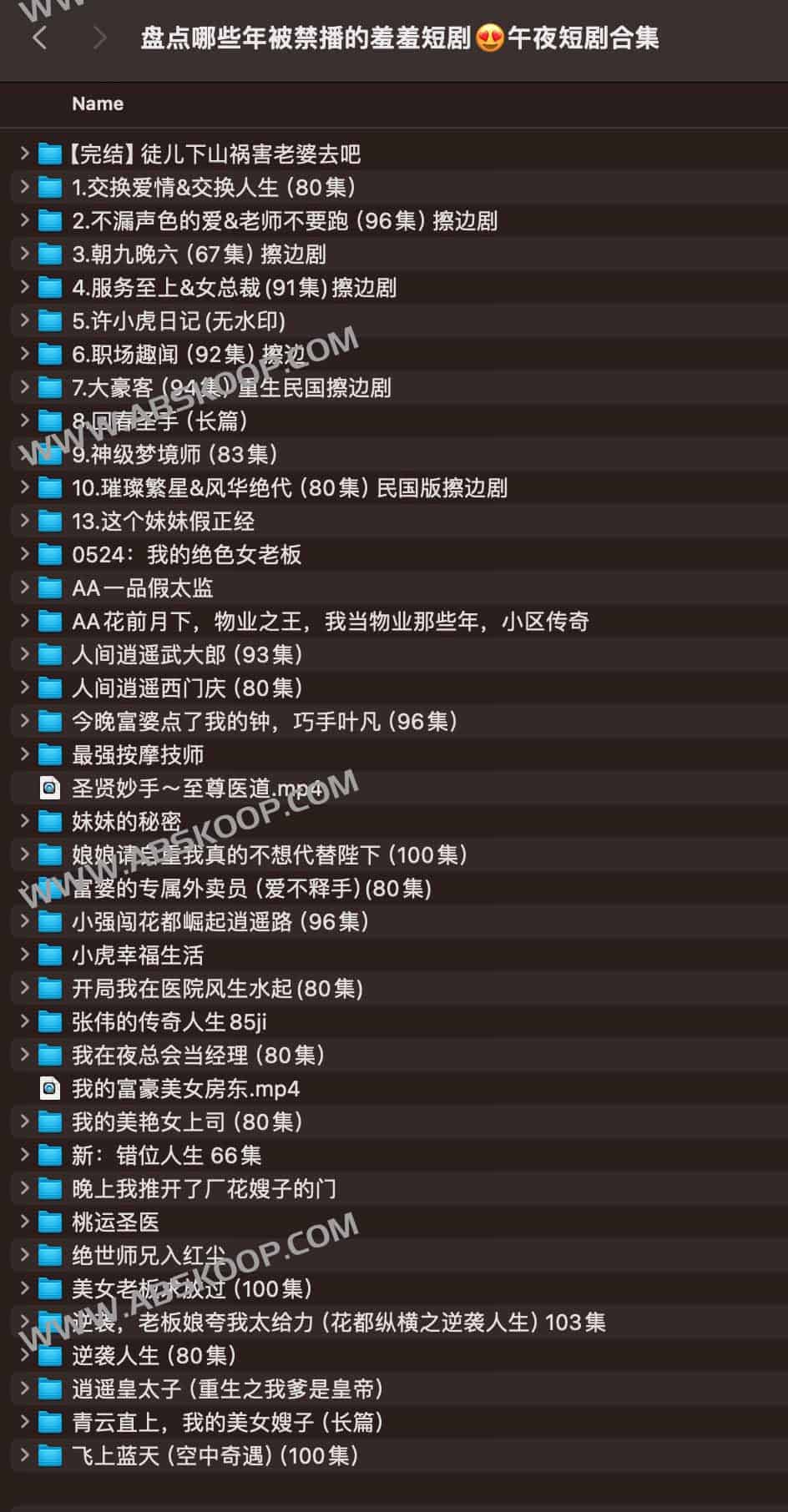Expand the chevron beside 3.朝九晚六 (67集)
This screenshot has width=788, height=1512.
click(x=24, y=254)
